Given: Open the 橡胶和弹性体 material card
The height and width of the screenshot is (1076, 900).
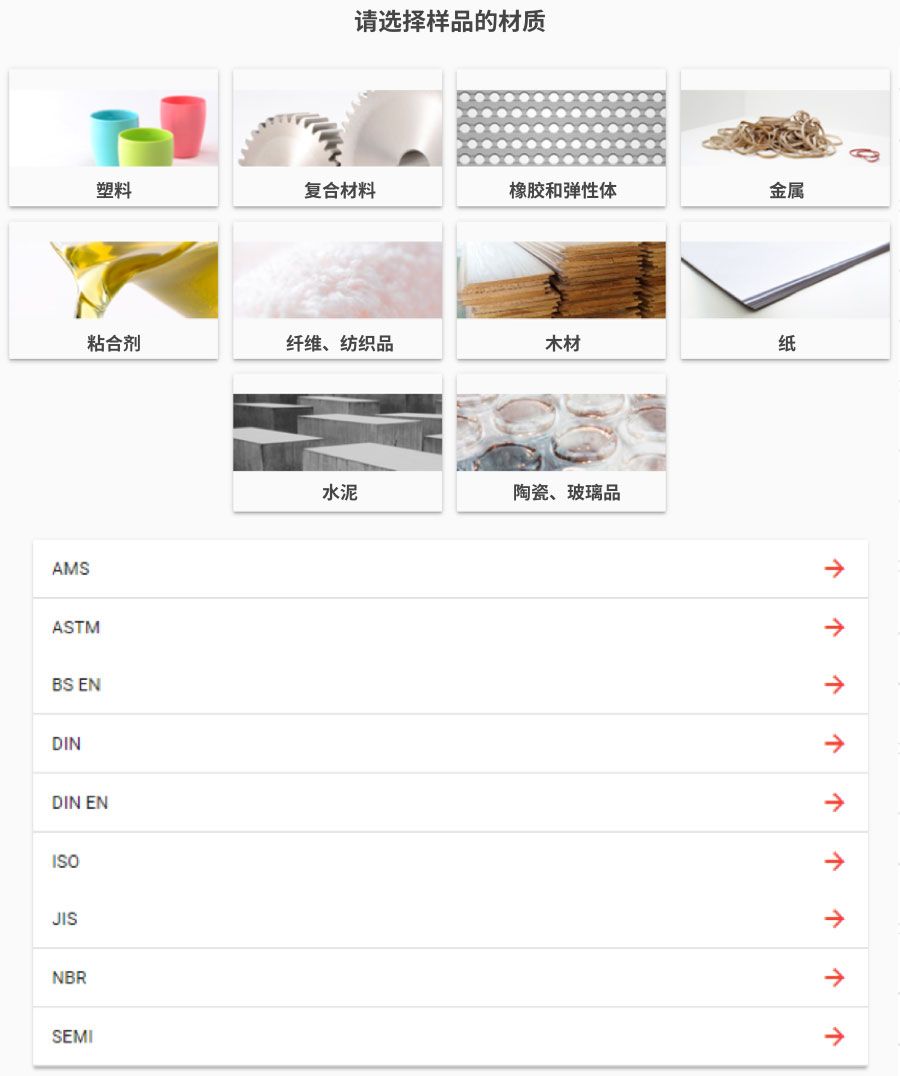Looking at the screenshot, I should [x=561, y=138].
